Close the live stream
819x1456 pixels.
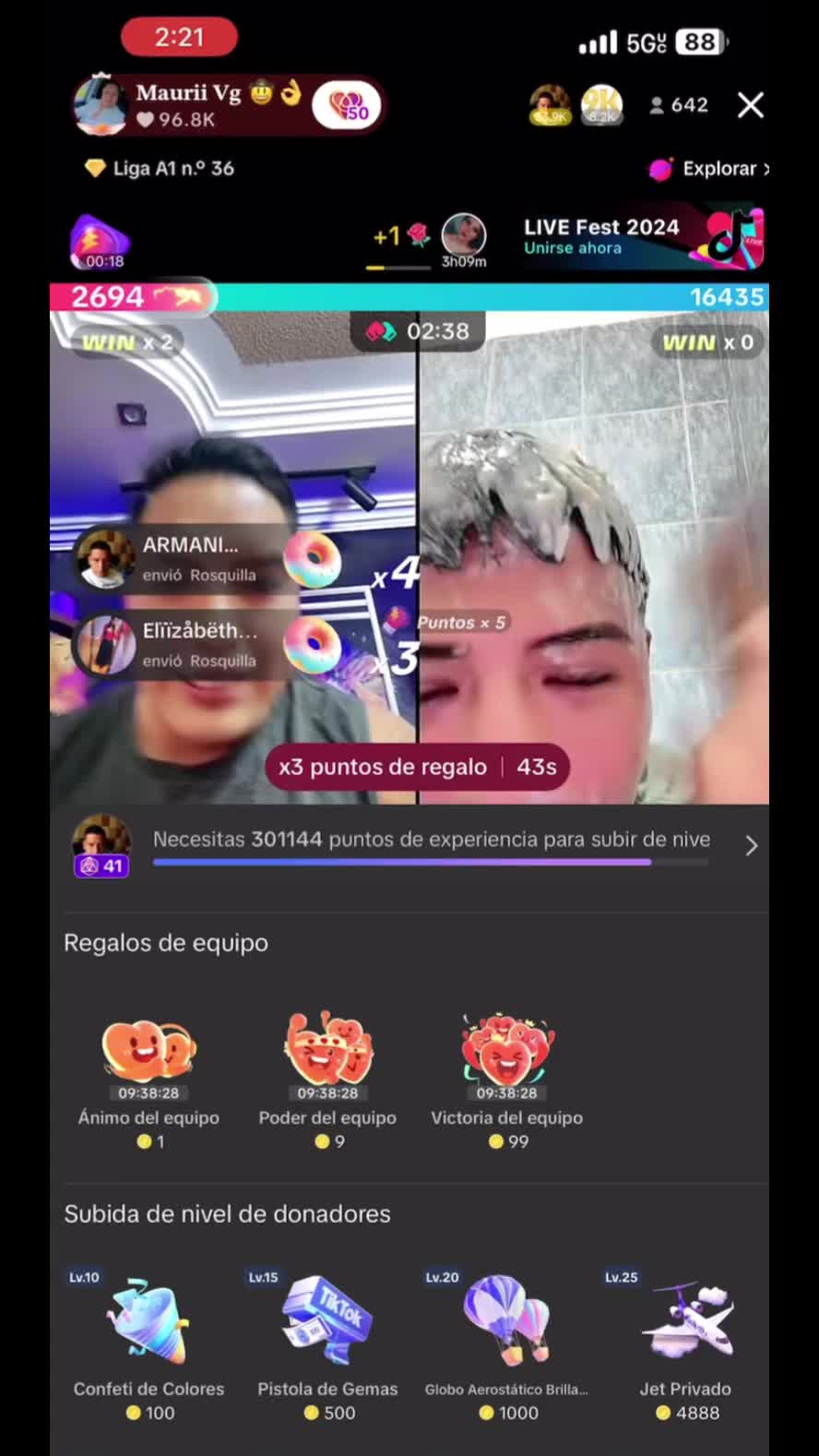[751, 105]
